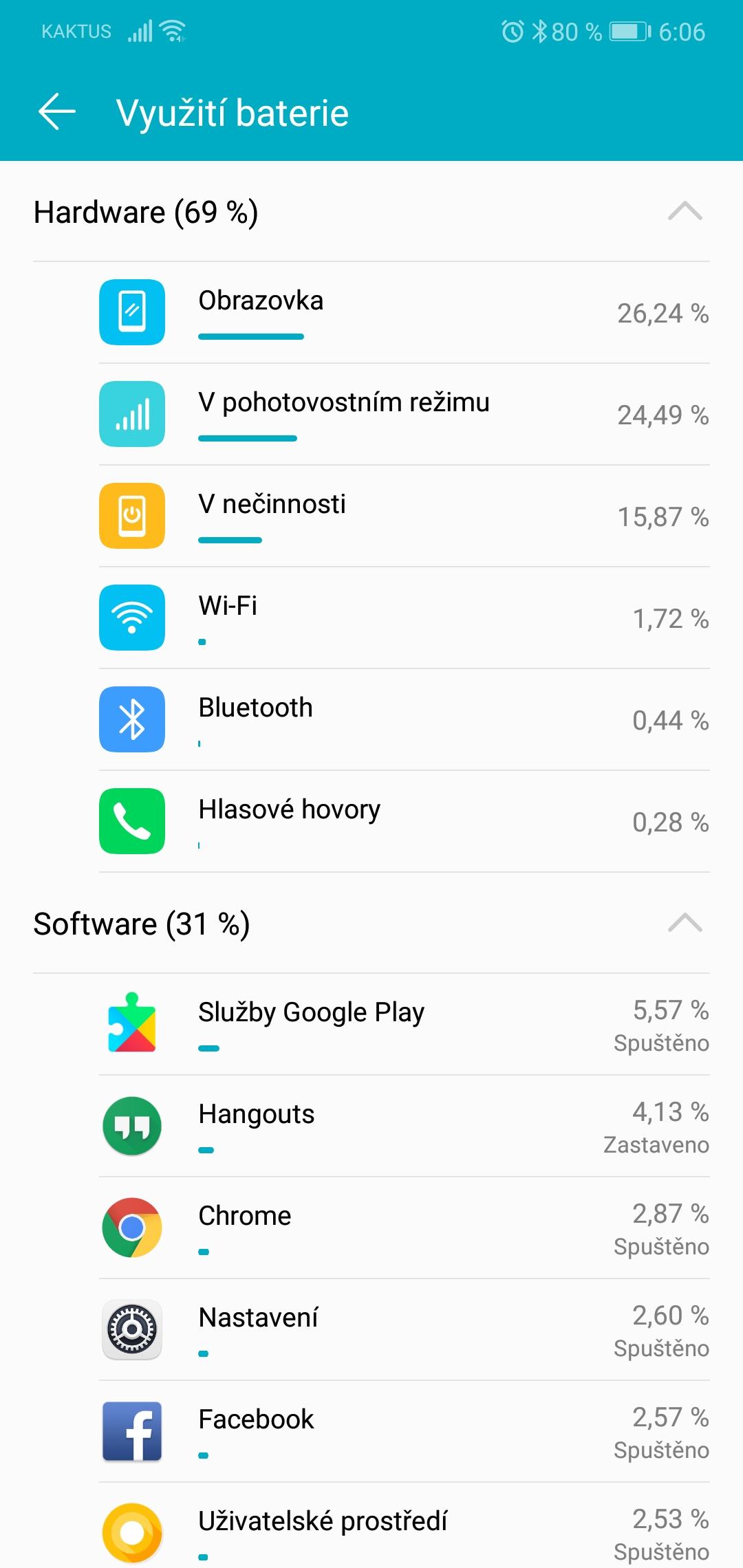Open Obrazovka battery details

click(x=405, y=313)
